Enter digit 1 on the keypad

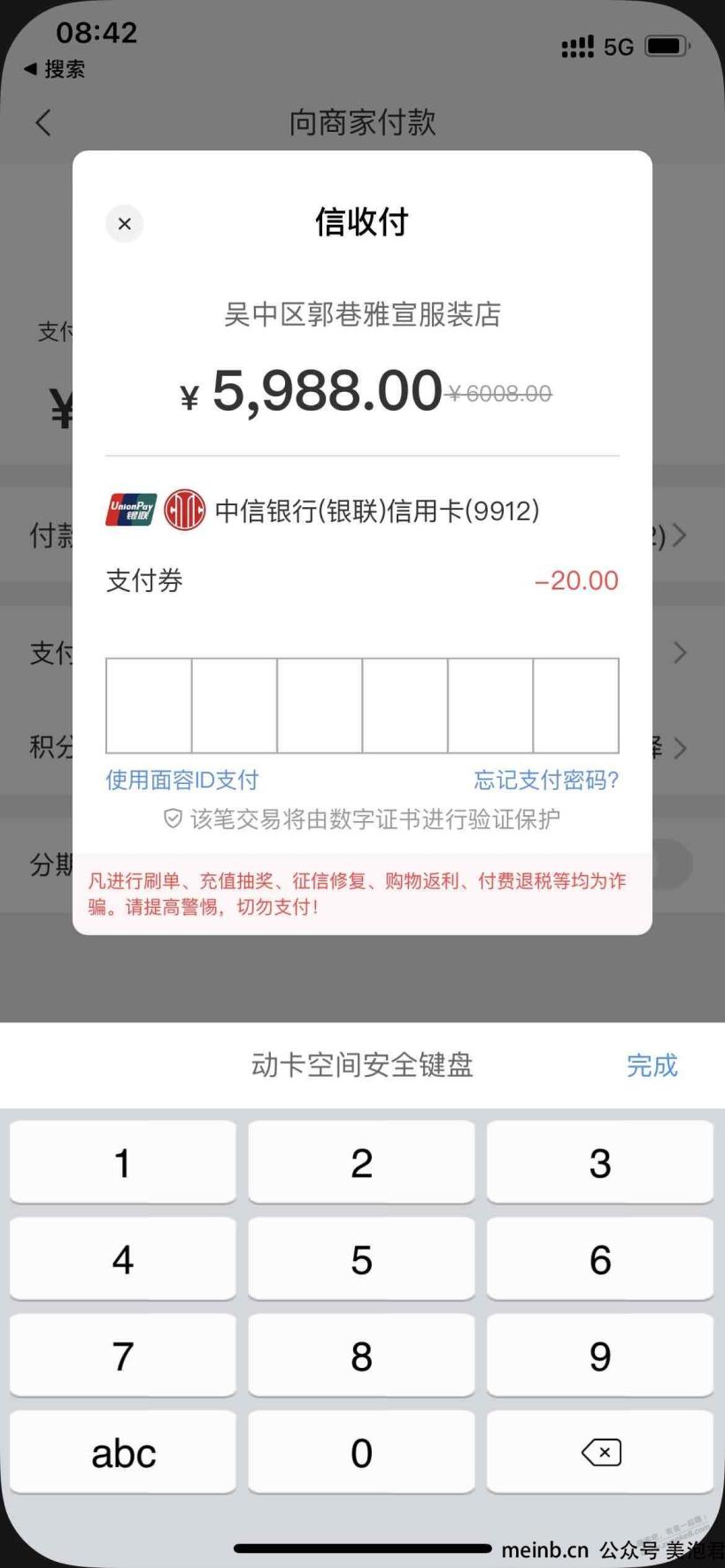pos(123,1163)
